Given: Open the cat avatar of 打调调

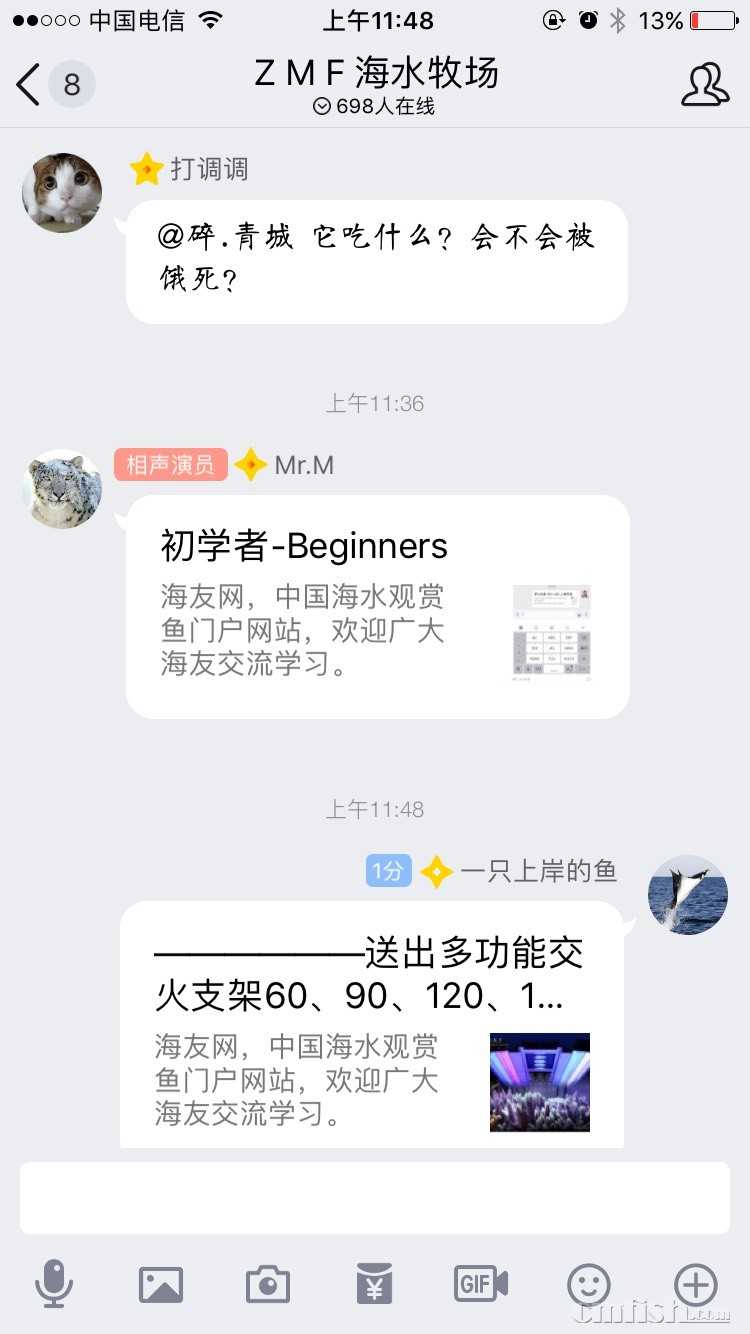Looking at the screenshot, I should 61,192.
